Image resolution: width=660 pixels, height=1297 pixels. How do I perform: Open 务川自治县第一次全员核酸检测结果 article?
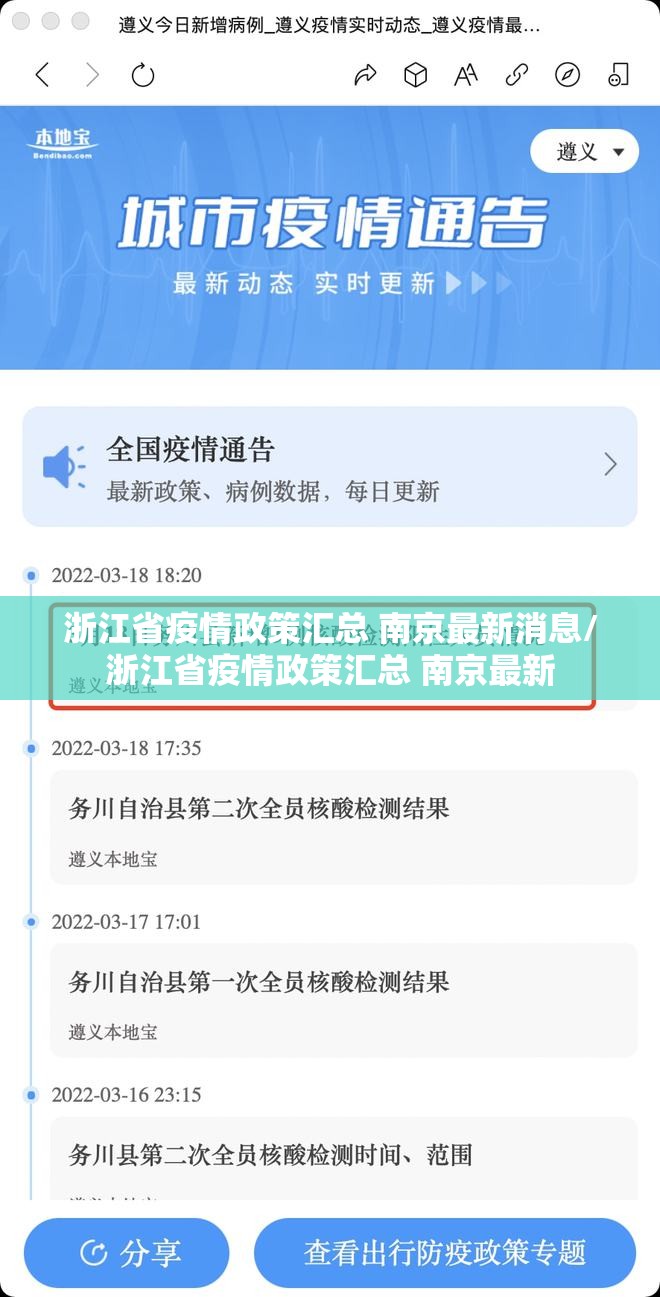pyautogui.click(x=343, y=1000)
